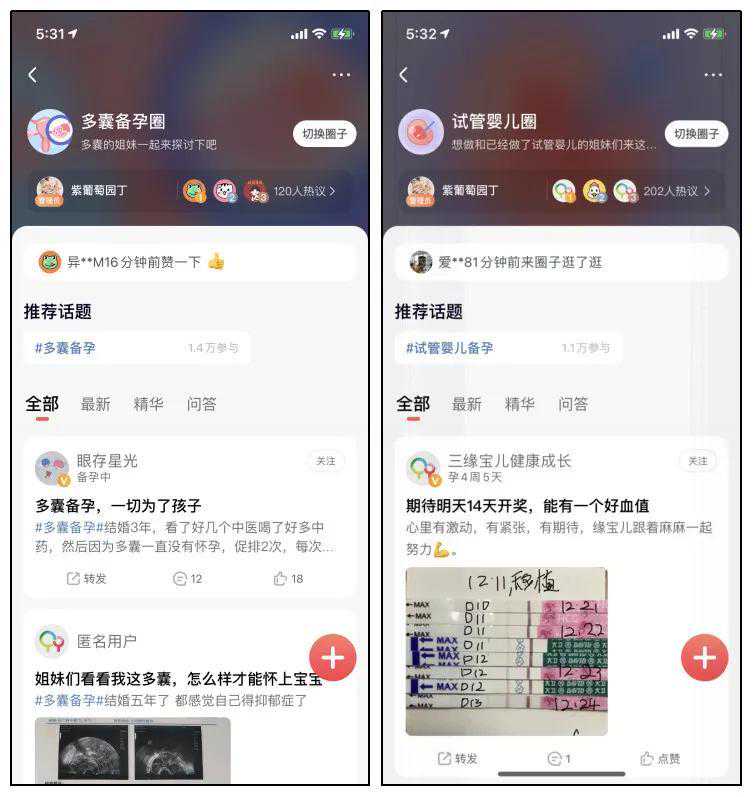The height and width of the screenshot is (797, 753).
Task: Open the anonymous user's ultrasound post
Action: coord(178,680)
